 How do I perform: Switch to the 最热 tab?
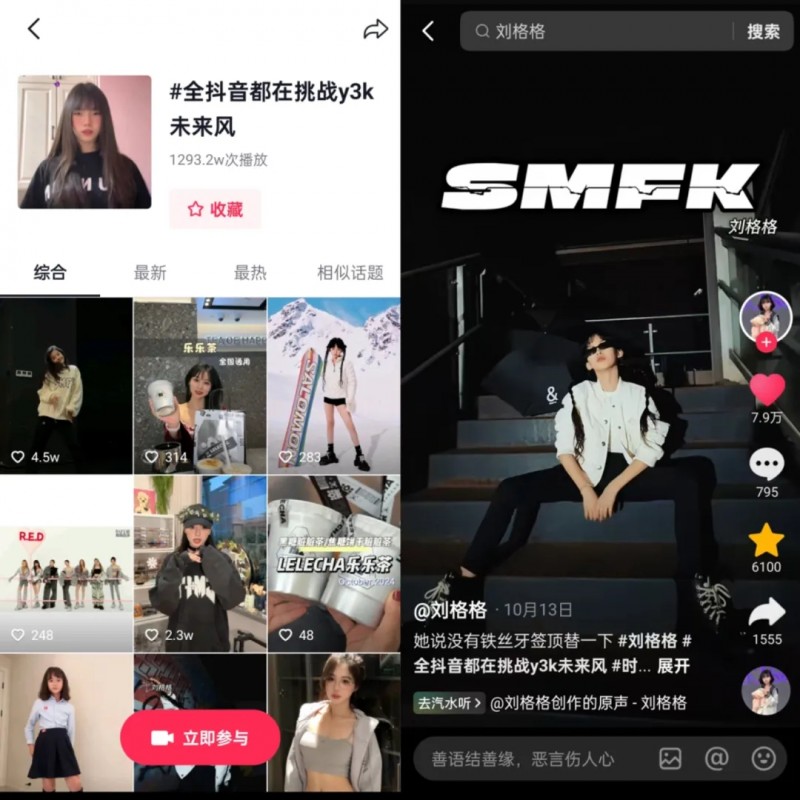tap(250, 273)
